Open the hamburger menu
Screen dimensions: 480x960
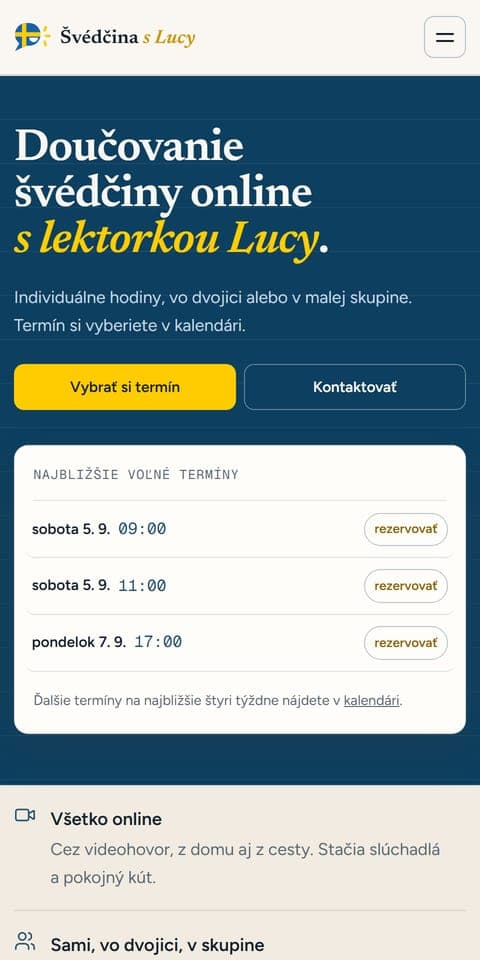444,37
